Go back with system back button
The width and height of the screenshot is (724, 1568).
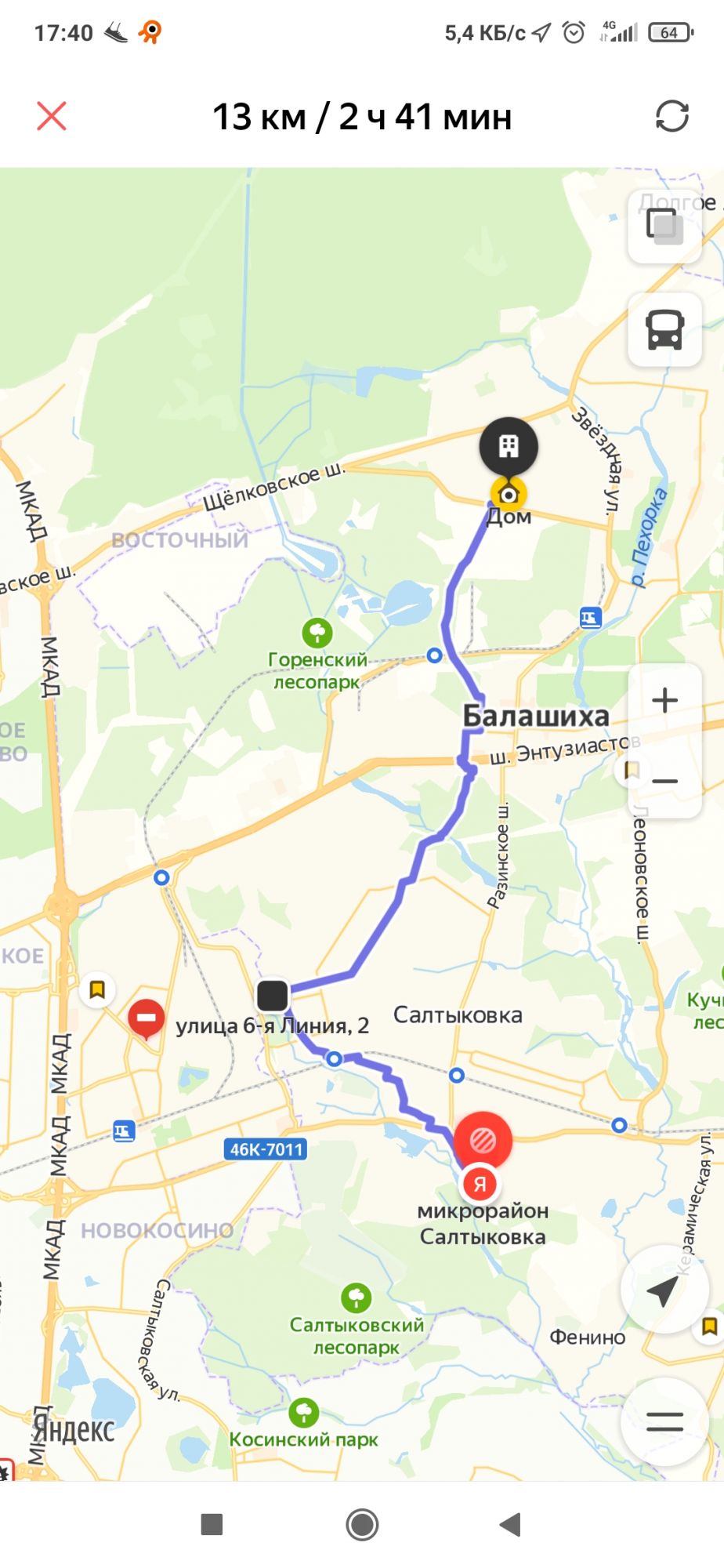(x=510, y=1524)
